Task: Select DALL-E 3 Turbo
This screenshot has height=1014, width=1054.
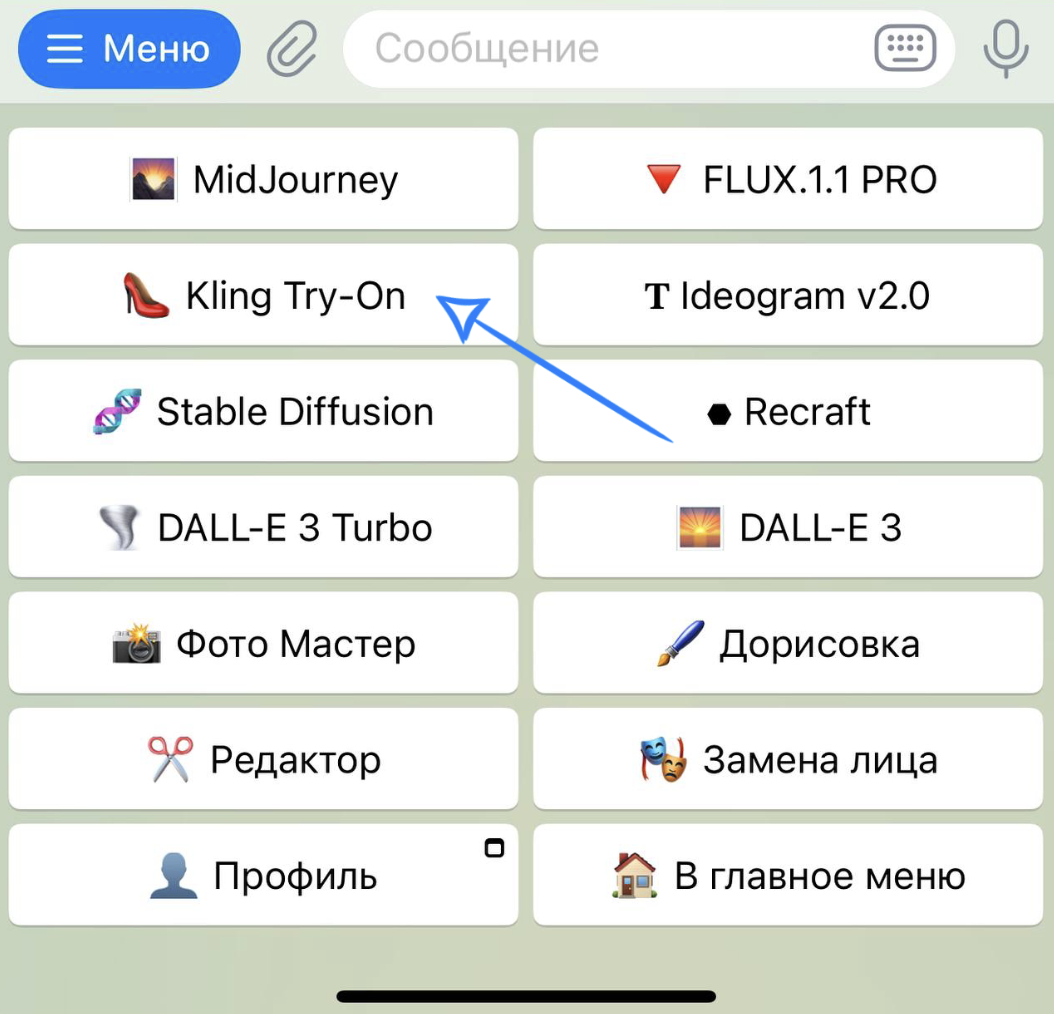Action: pyautogui.click(x=264, y=526)
